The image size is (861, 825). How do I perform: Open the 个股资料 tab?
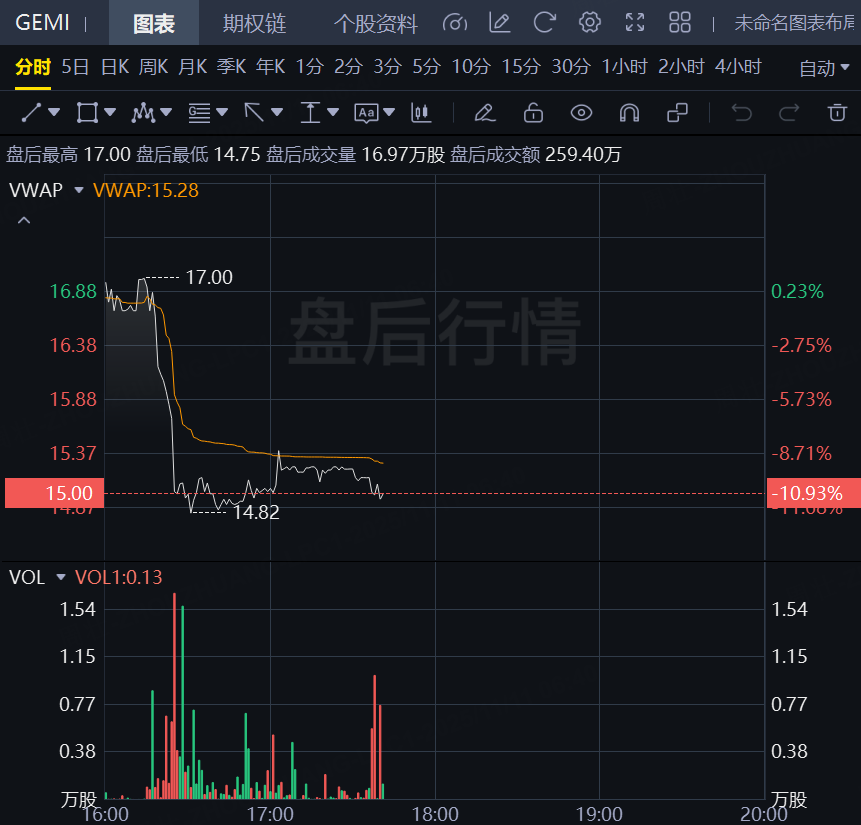click(x=375, y=23)
